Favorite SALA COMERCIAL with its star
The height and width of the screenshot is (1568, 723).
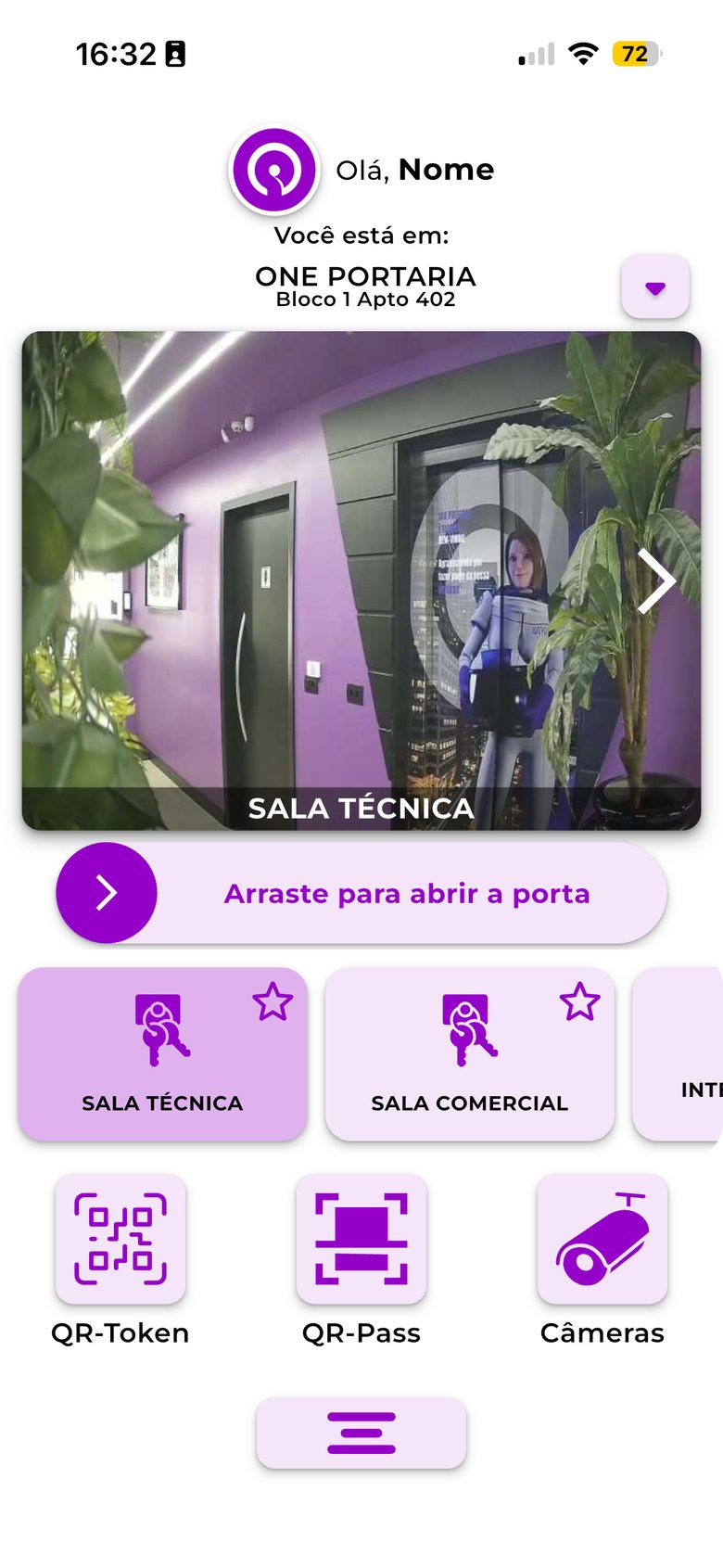580,1002
